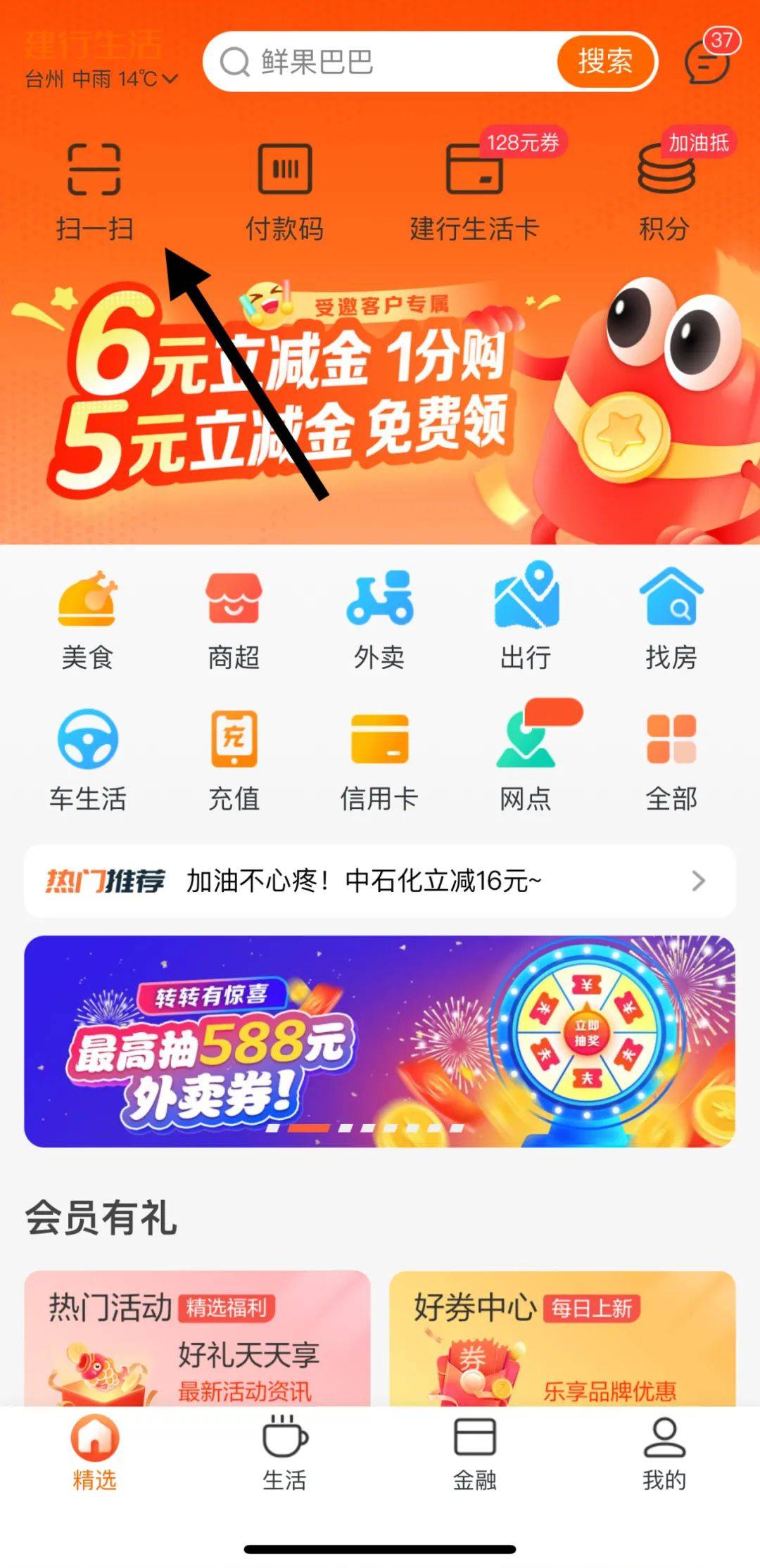Viewport: 760px width, 1568px height.
Task: Open the 中石化立减16元 hot recommendation arrow
Action: (x=698, y=880)
